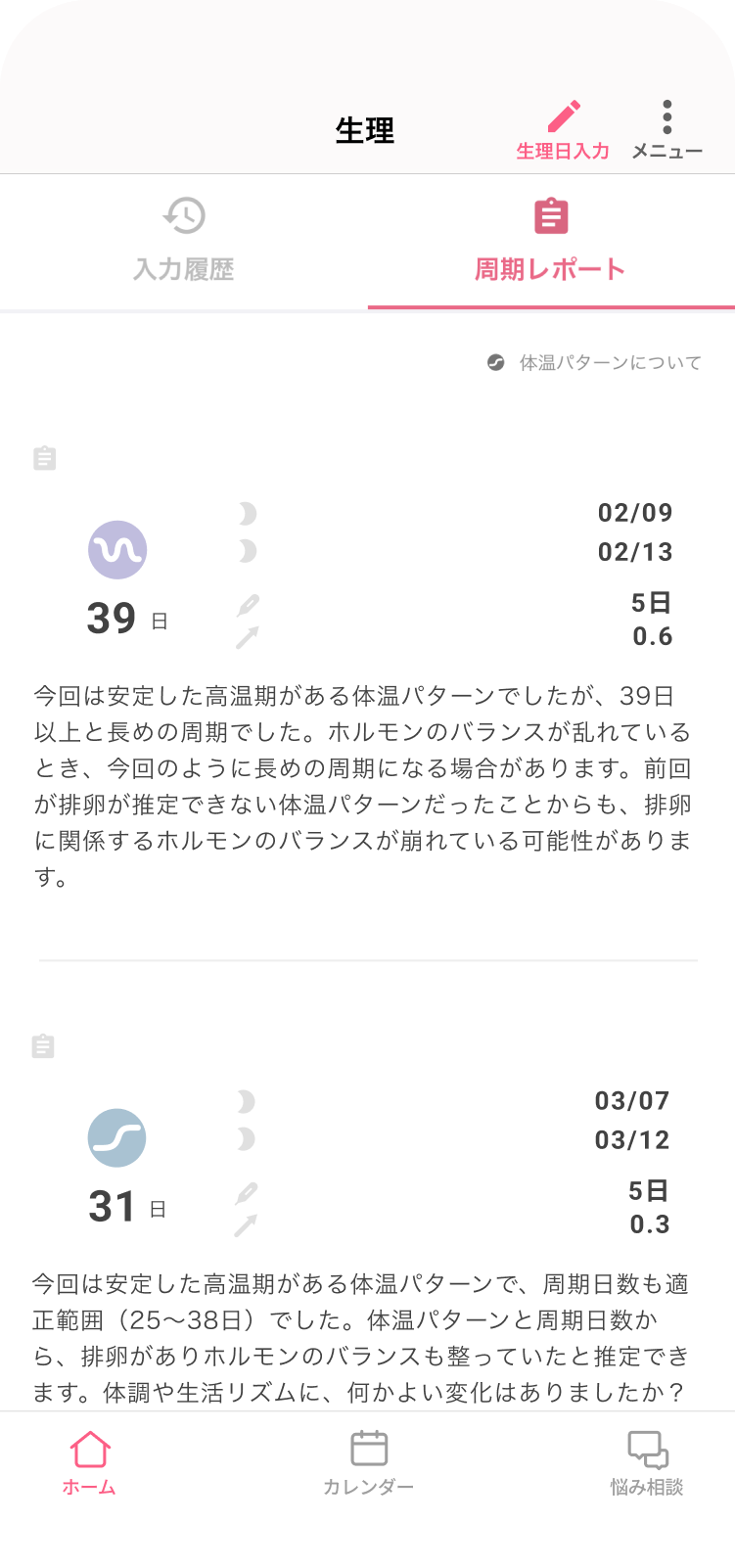This screenshot has height=1568, width=735.
Task: Click the clock history icon above 入力履歴
Action: pos(183,213)
